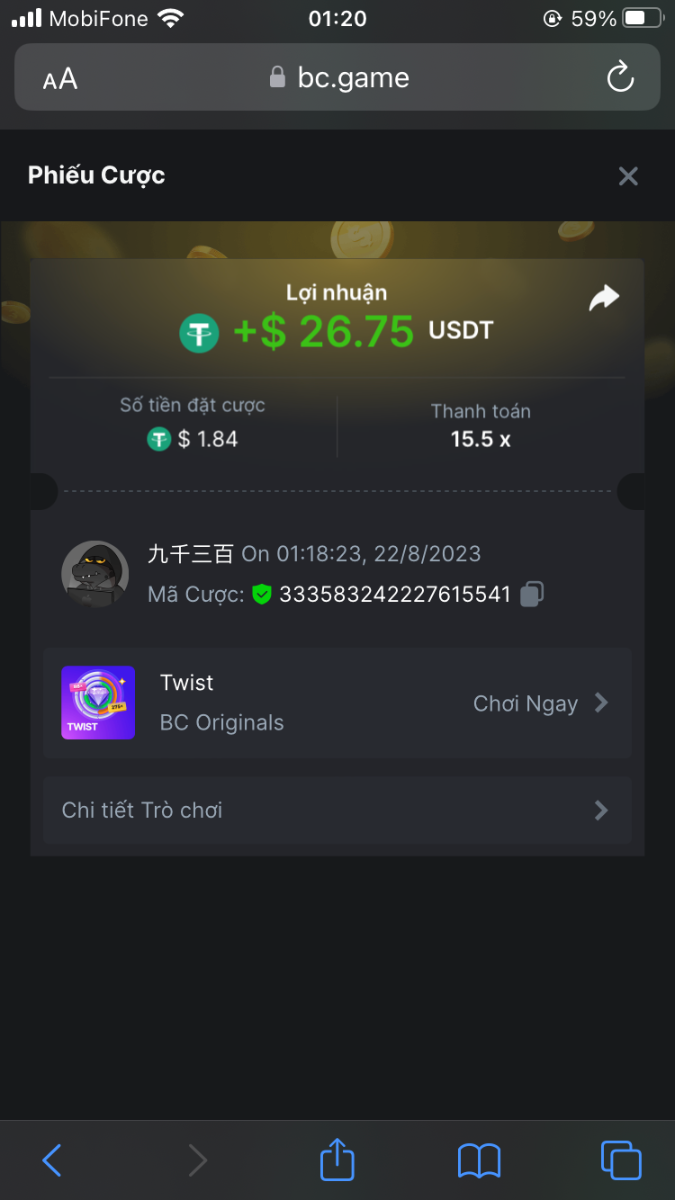Close the Phiếu Cược dialog
This screenshot has width=675, height=1200.
pyautogui.click(x=628, y=177)
